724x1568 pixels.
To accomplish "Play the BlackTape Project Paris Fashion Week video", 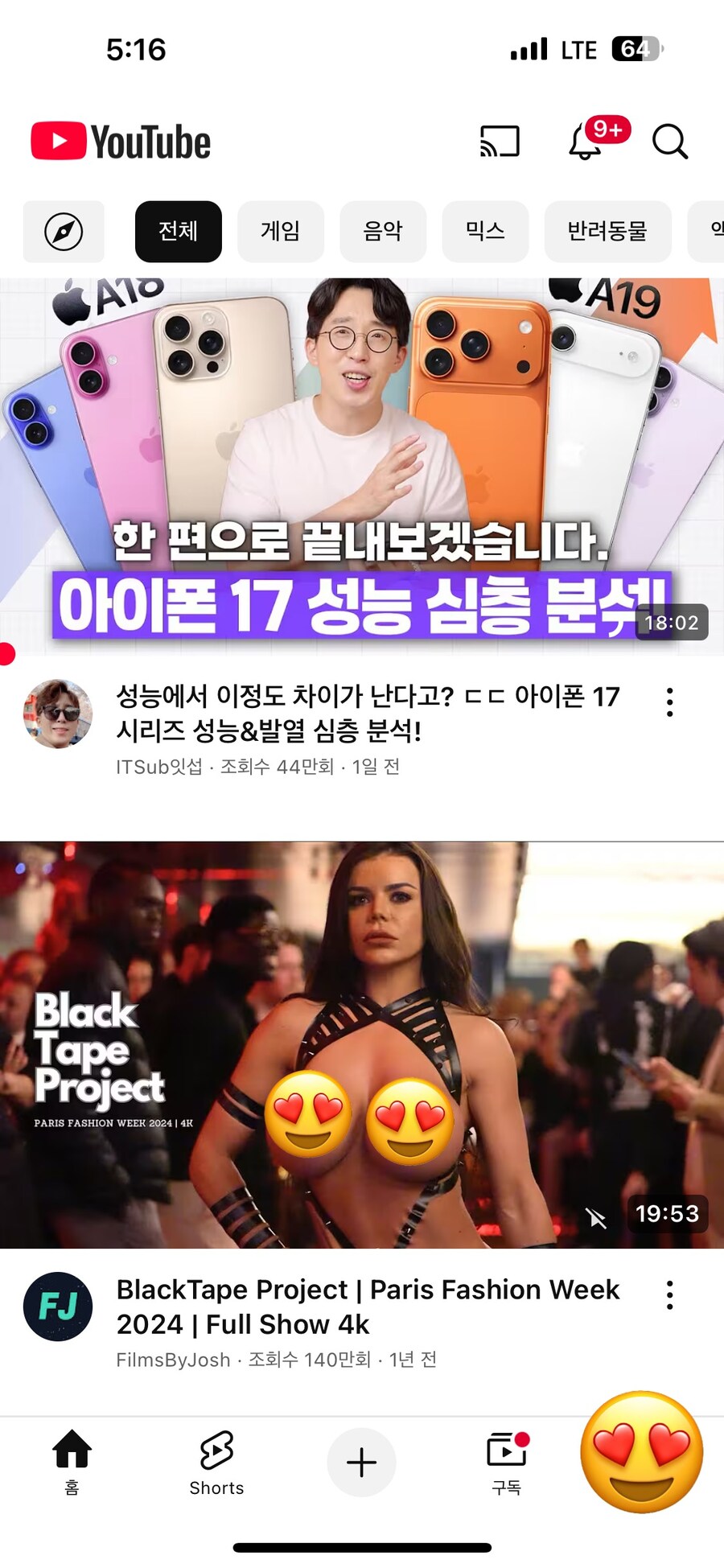I will [x=362, y=1044].
